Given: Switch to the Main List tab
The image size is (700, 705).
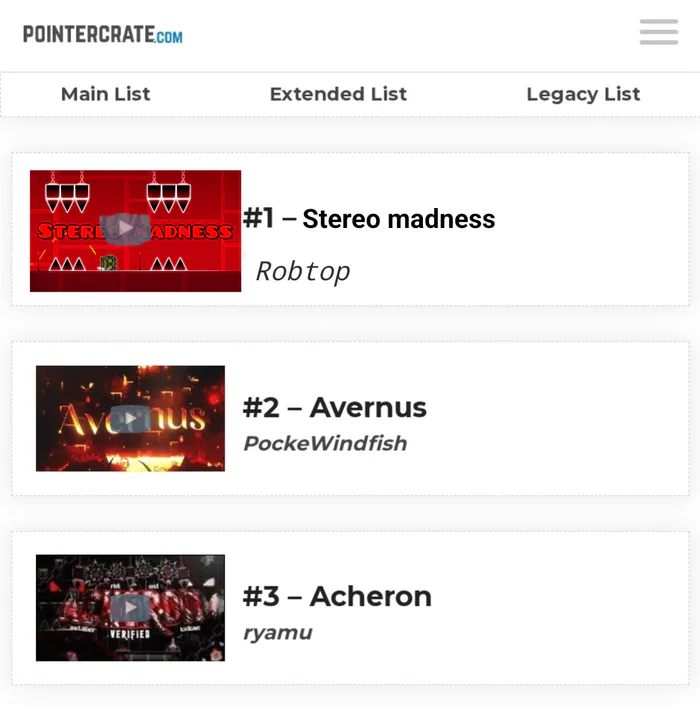Looking at the screenshot, I should 105,94.
